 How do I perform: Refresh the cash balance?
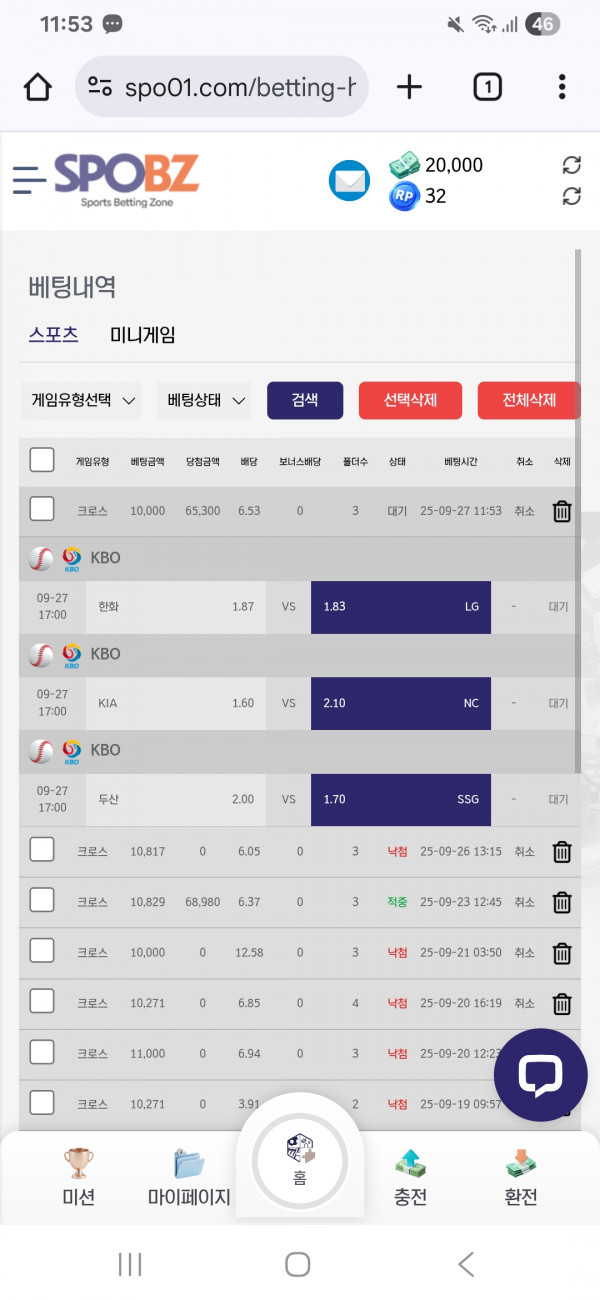(572, 165)
